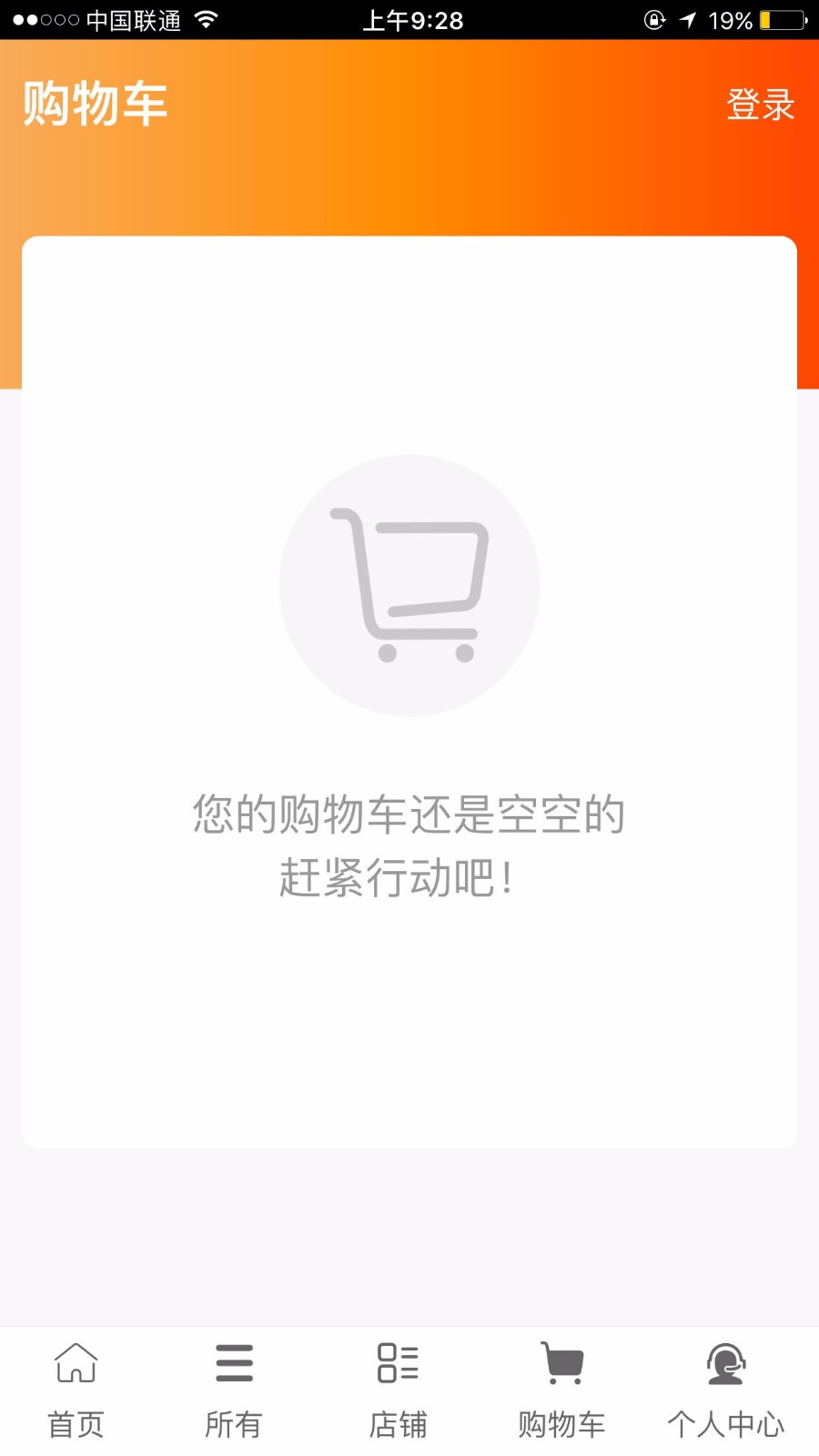Tap the 登录 login link
The height and width of the screenshot is (1456, 819).
[759, 104]
